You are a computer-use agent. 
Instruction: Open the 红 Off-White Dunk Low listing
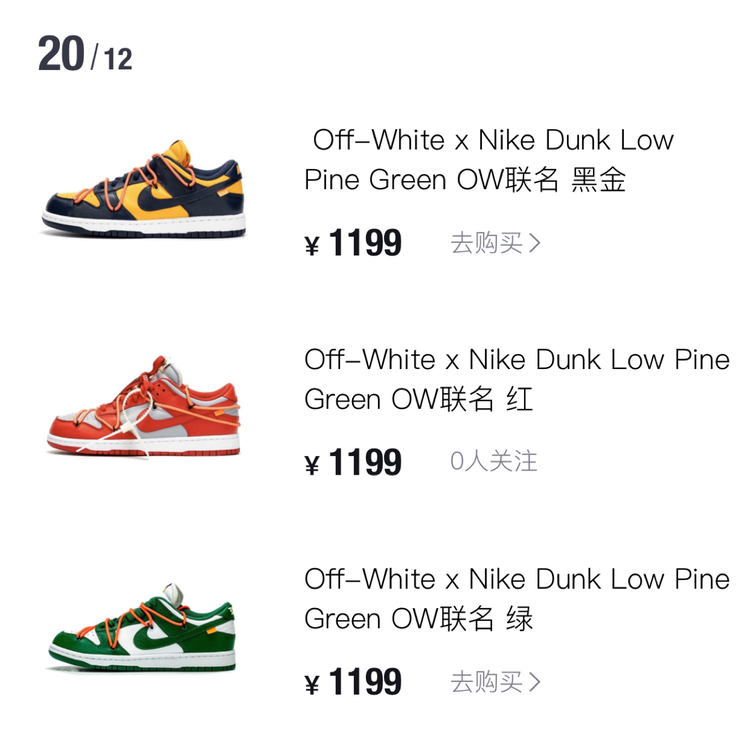(516, 380)
